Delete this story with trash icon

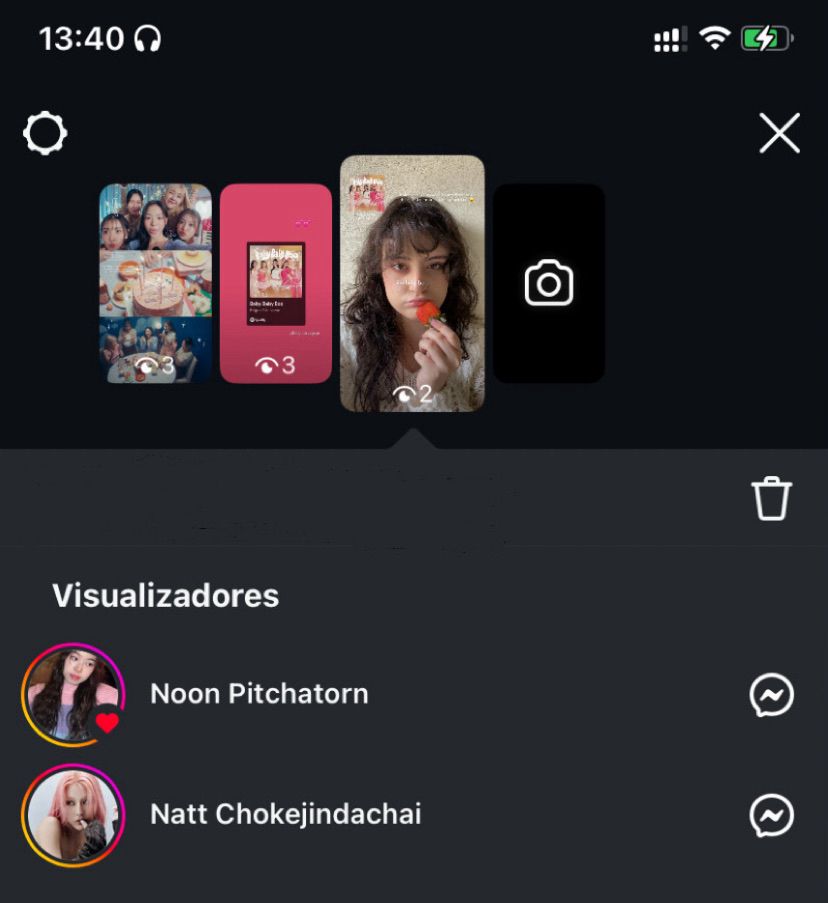[x=771, y=498]
